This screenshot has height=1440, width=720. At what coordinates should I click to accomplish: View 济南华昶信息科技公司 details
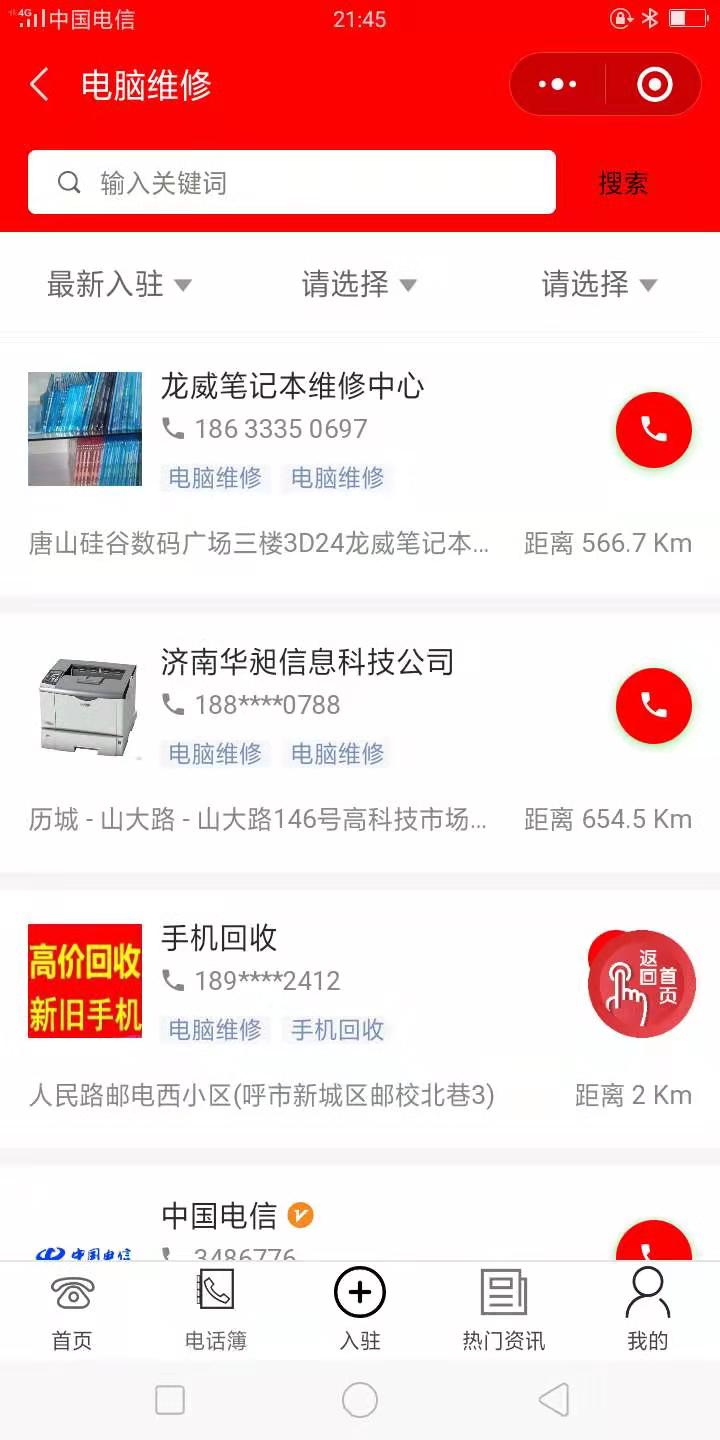point(307,663)
